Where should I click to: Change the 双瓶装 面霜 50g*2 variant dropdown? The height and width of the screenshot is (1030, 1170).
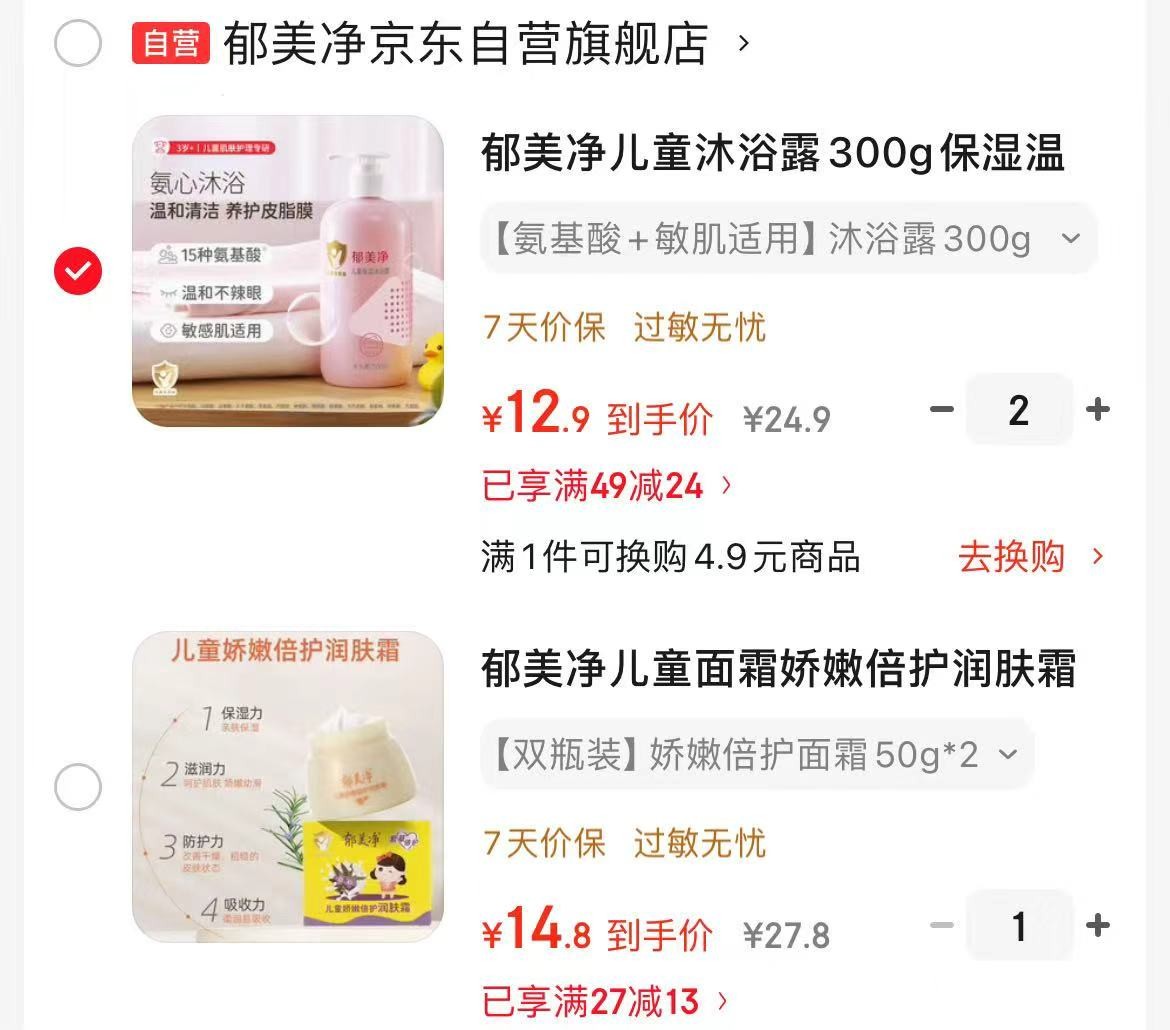pos(755,755)
